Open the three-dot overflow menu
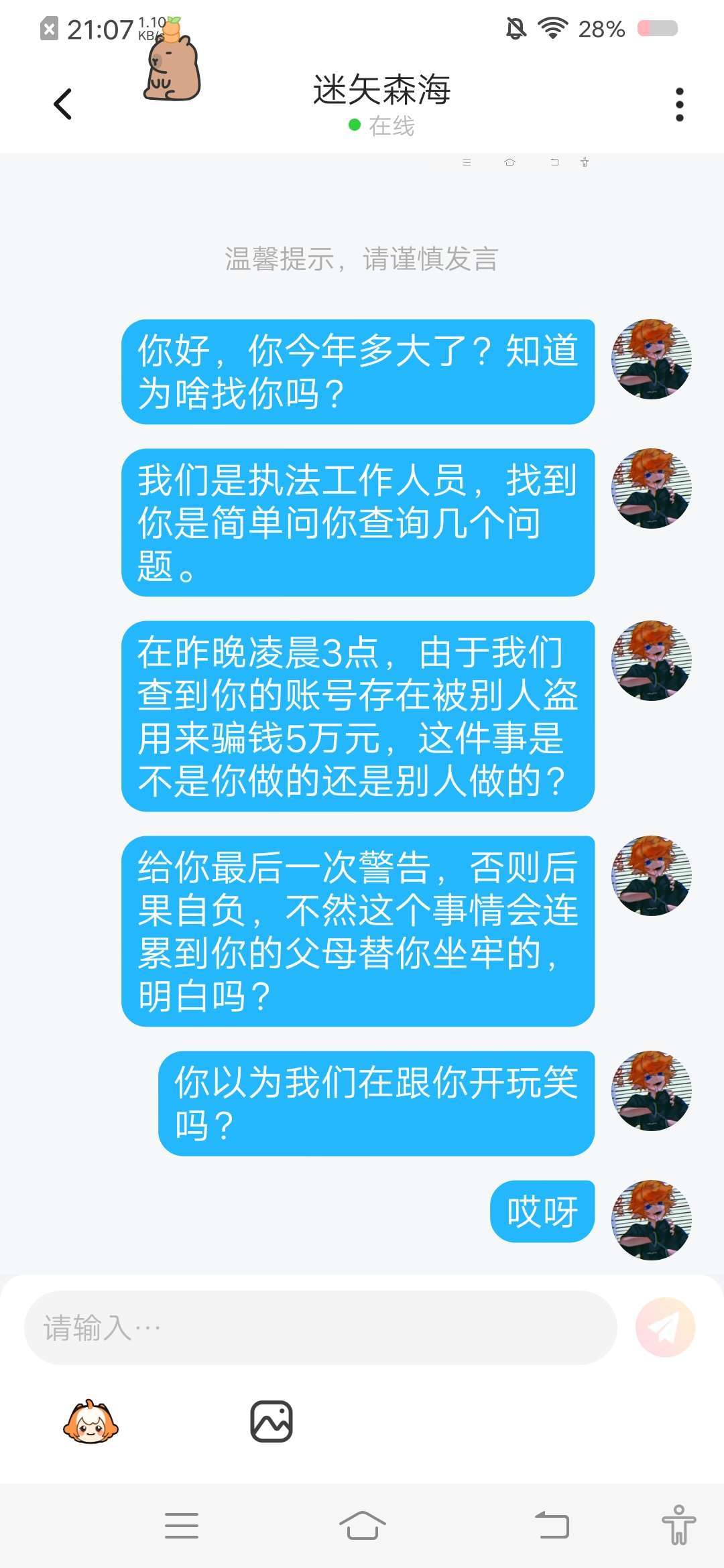Viewport: 724px width, 1568px height. [x=679, y=105]
